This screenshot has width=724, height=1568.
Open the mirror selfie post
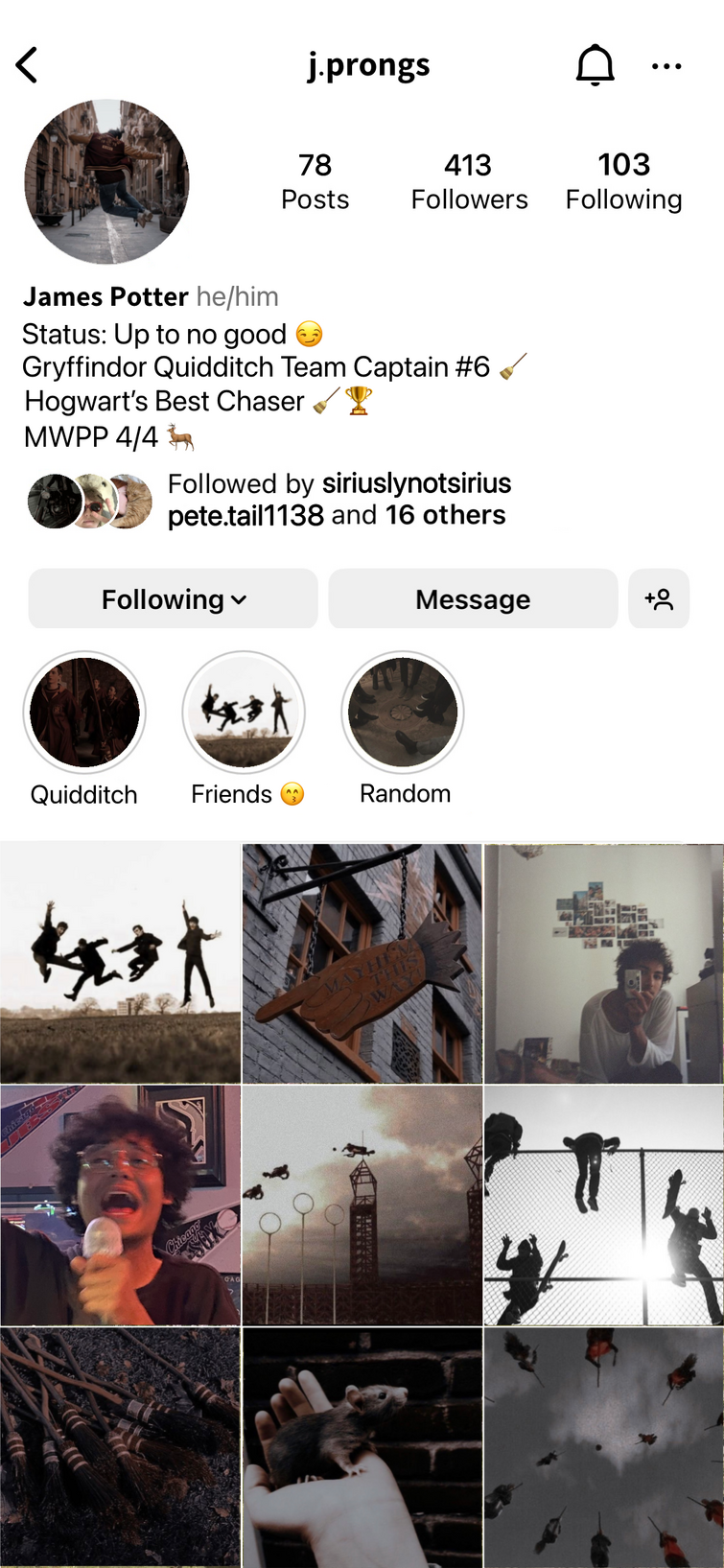[x=604, y=963]
